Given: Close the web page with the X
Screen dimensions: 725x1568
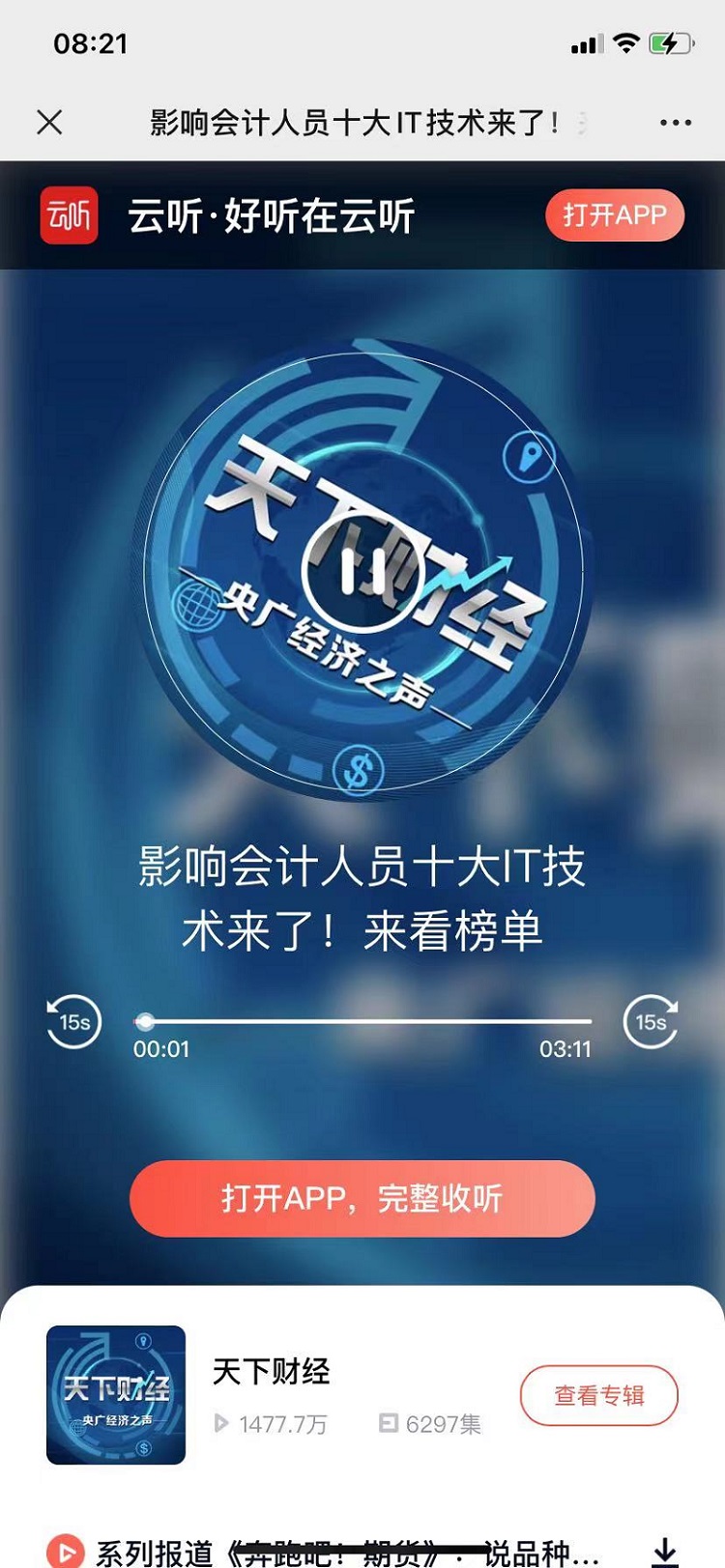Looking at the screenshot, I should 49,123.
